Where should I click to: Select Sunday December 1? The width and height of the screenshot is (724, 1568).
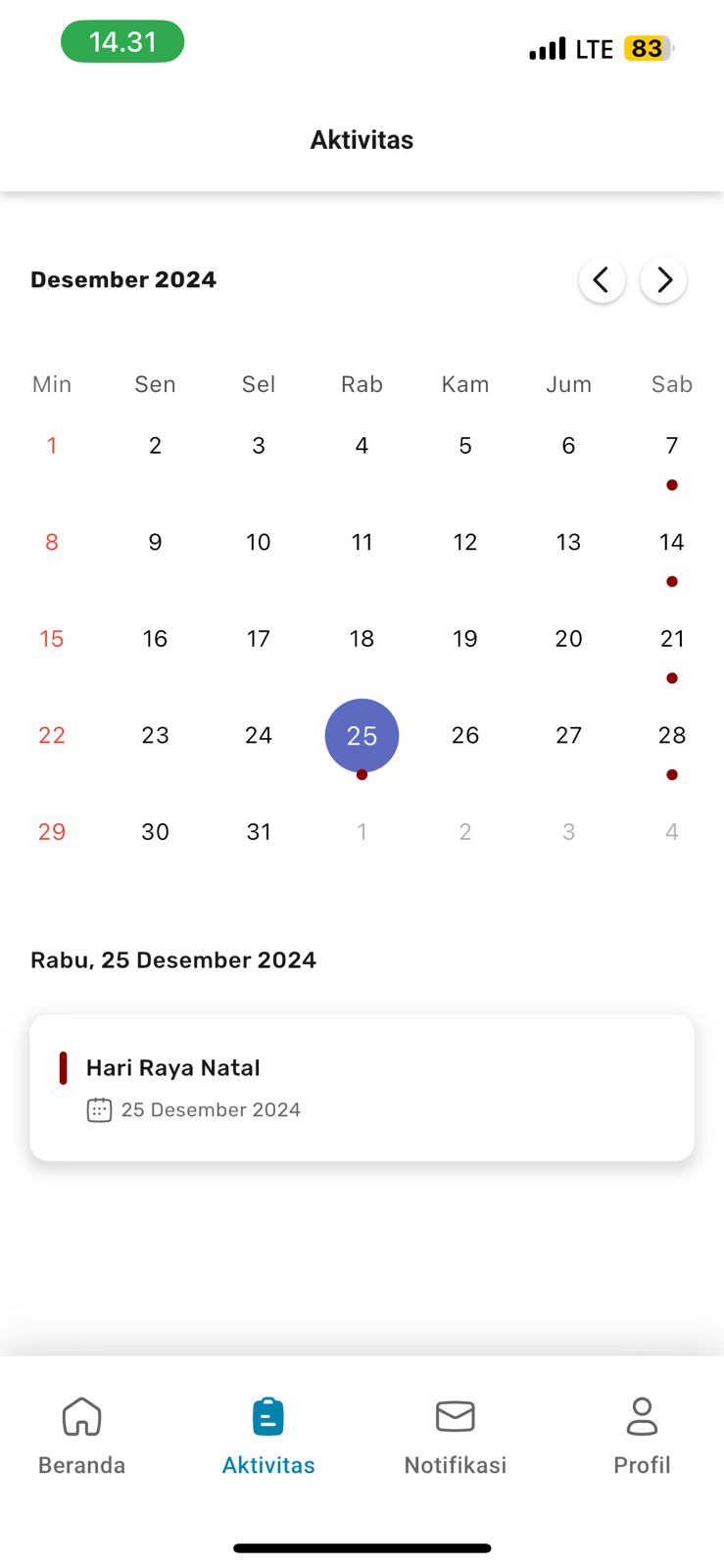point(52,446)
